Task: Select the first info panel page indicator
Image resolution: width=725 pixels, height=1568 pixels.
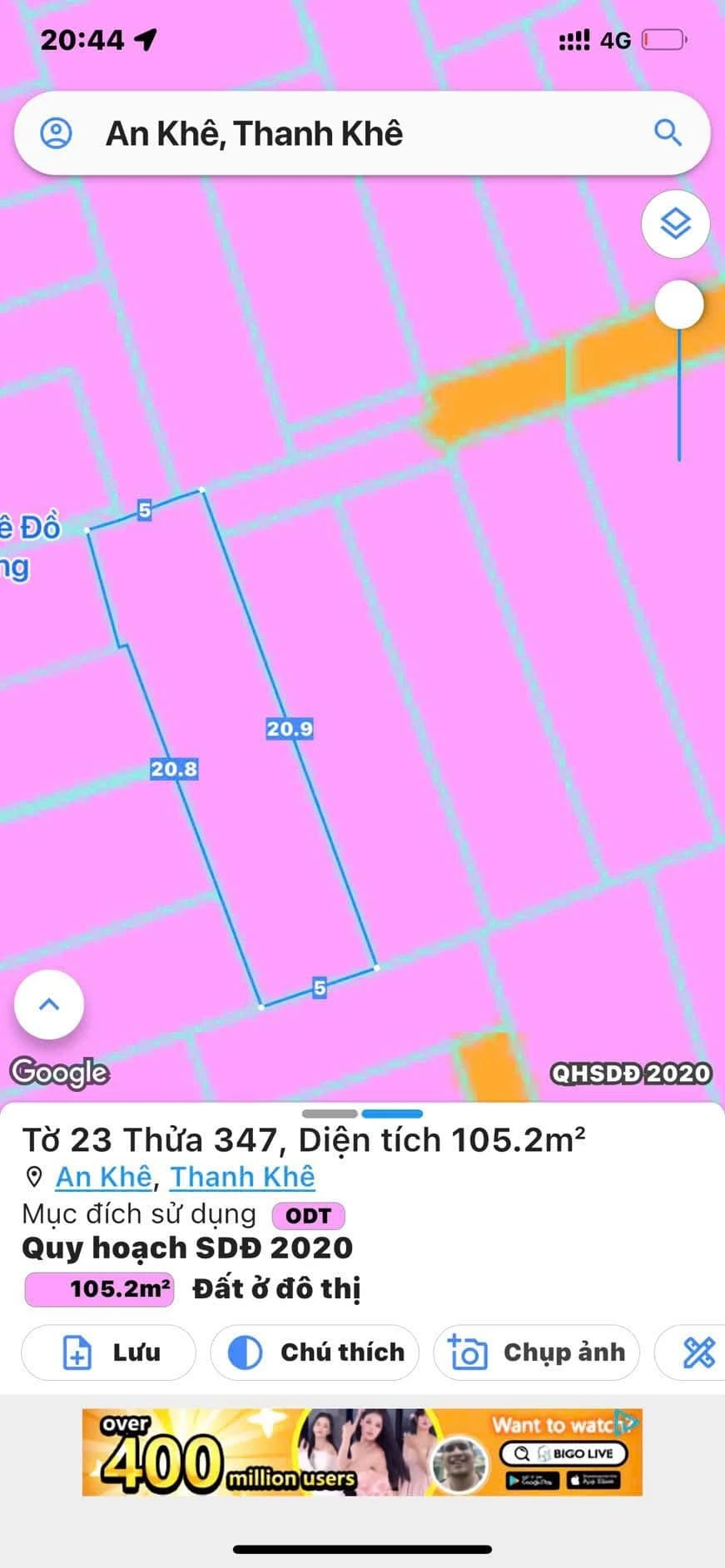Action: click(x=330, y=1114)
